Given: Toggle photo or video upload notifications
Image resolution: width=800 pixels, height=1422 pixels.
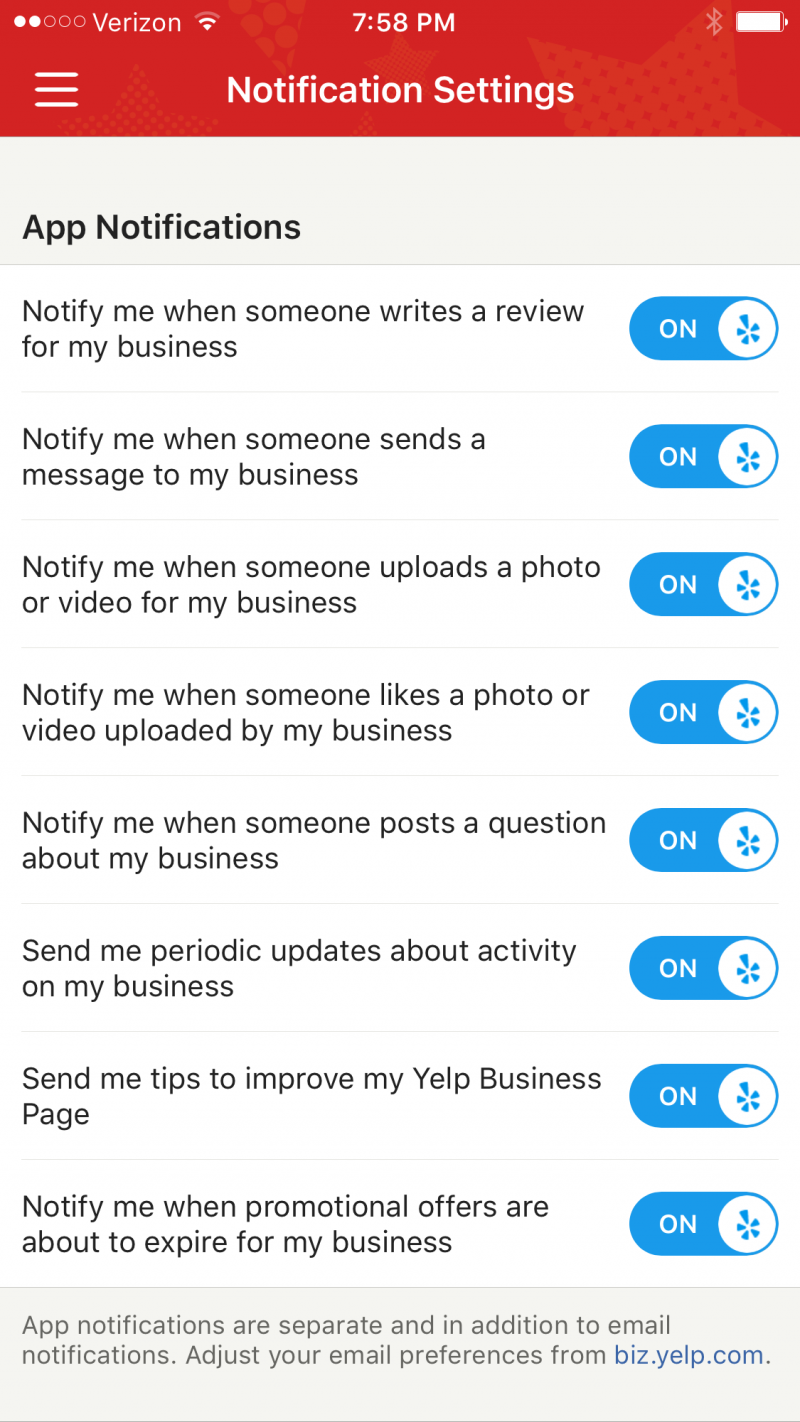Looking at the screenshot, I should tap(703, 585).
